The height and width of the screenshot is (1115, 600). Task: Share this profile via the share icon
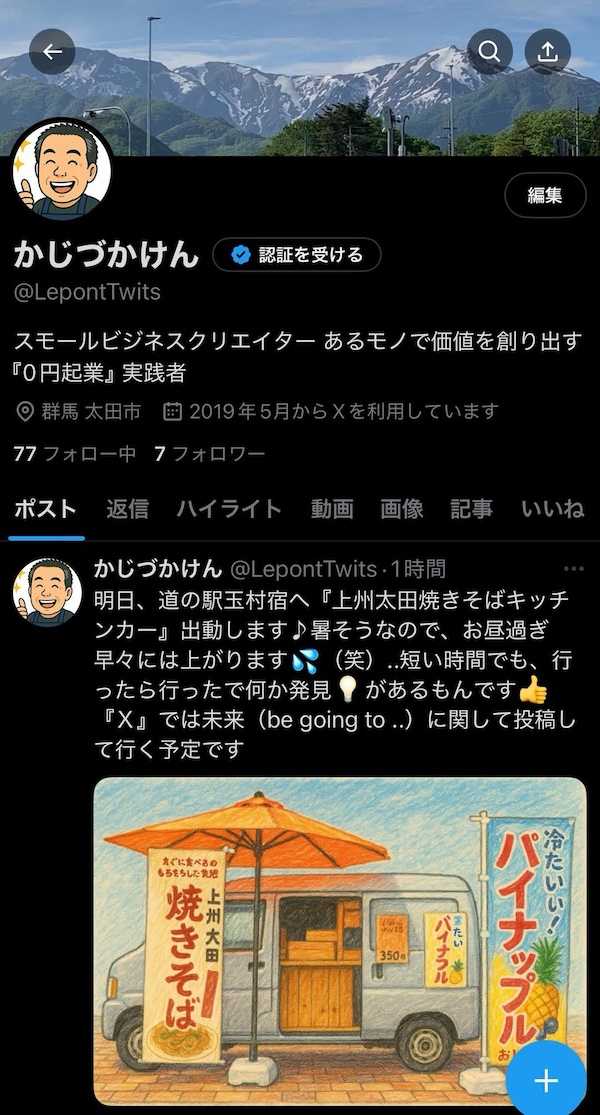547,52
